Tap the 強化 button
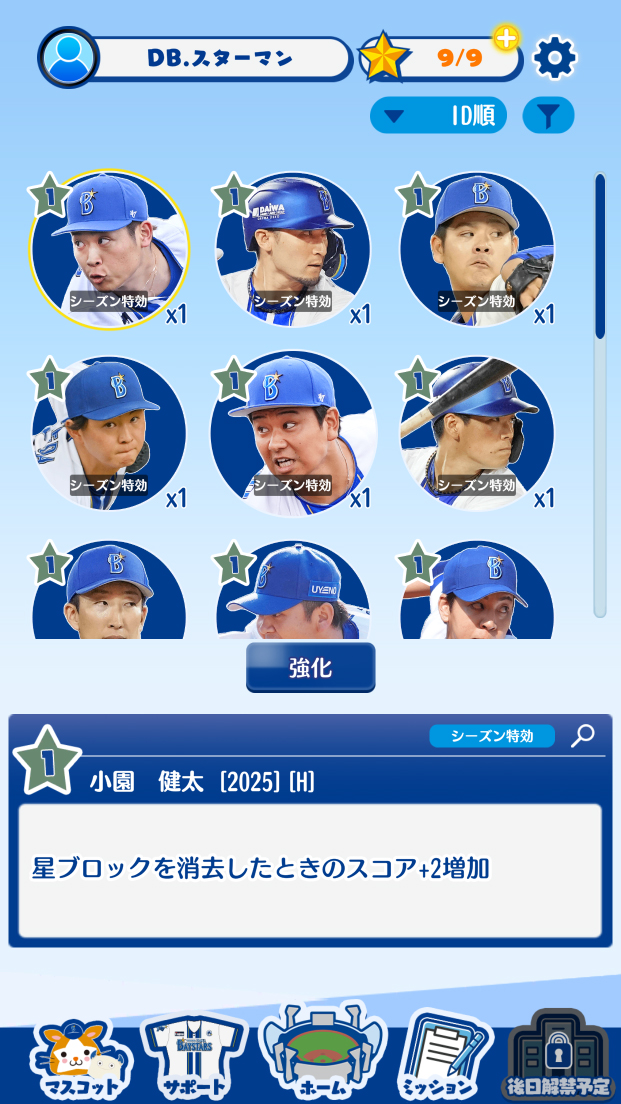Viewport: 621px width, 1104px height. point(310,668)
